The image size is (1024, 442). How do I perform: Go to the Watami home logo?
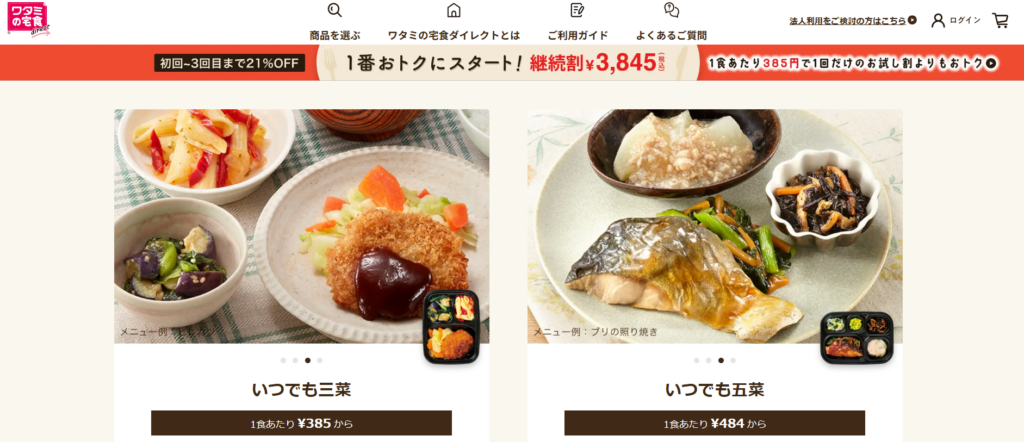pyautogui.click(x=28, y=20)
